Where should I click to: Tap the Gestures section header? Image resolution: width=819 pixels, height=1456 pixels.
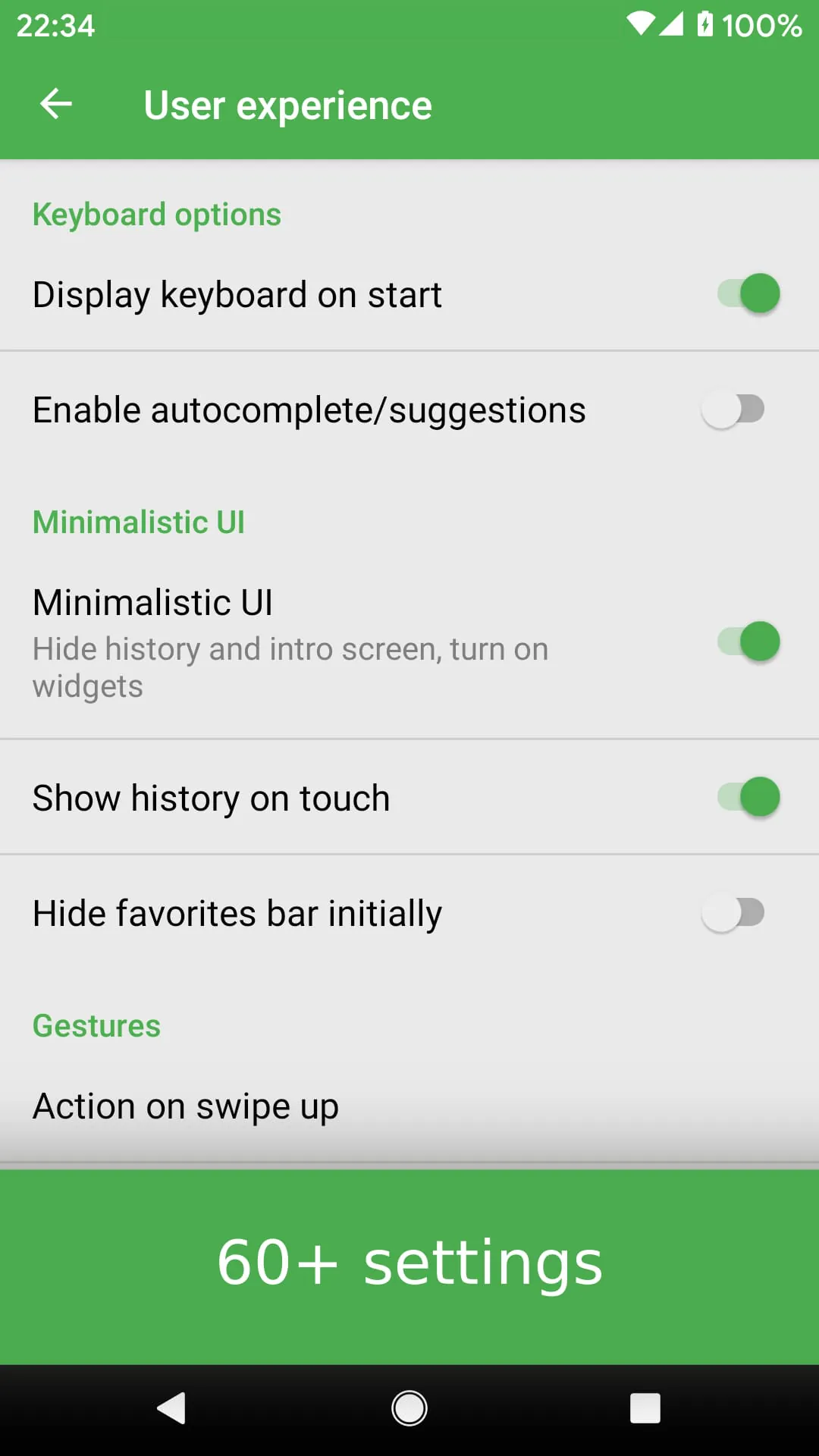(96, 1025)
